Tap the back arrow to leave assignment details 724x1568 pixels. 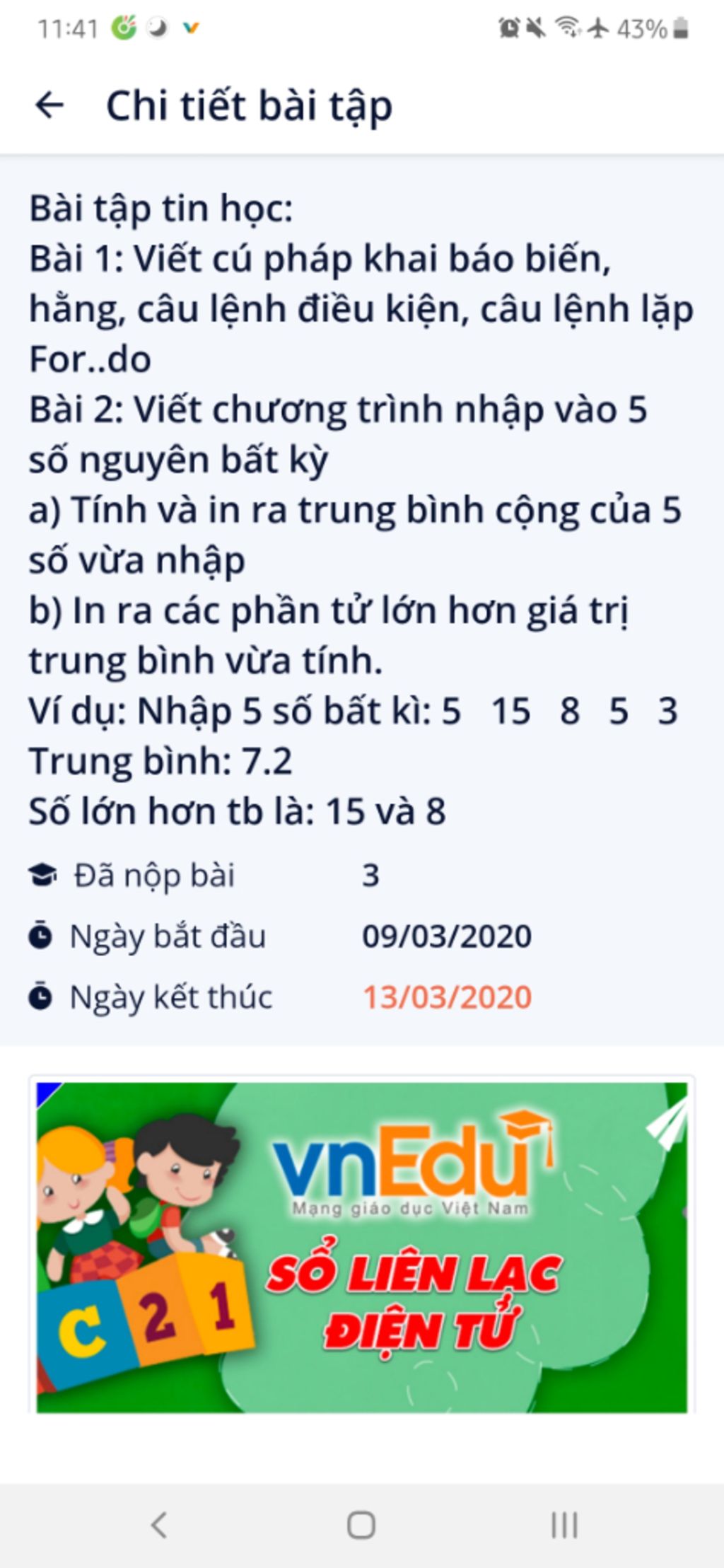pos(51,105)
